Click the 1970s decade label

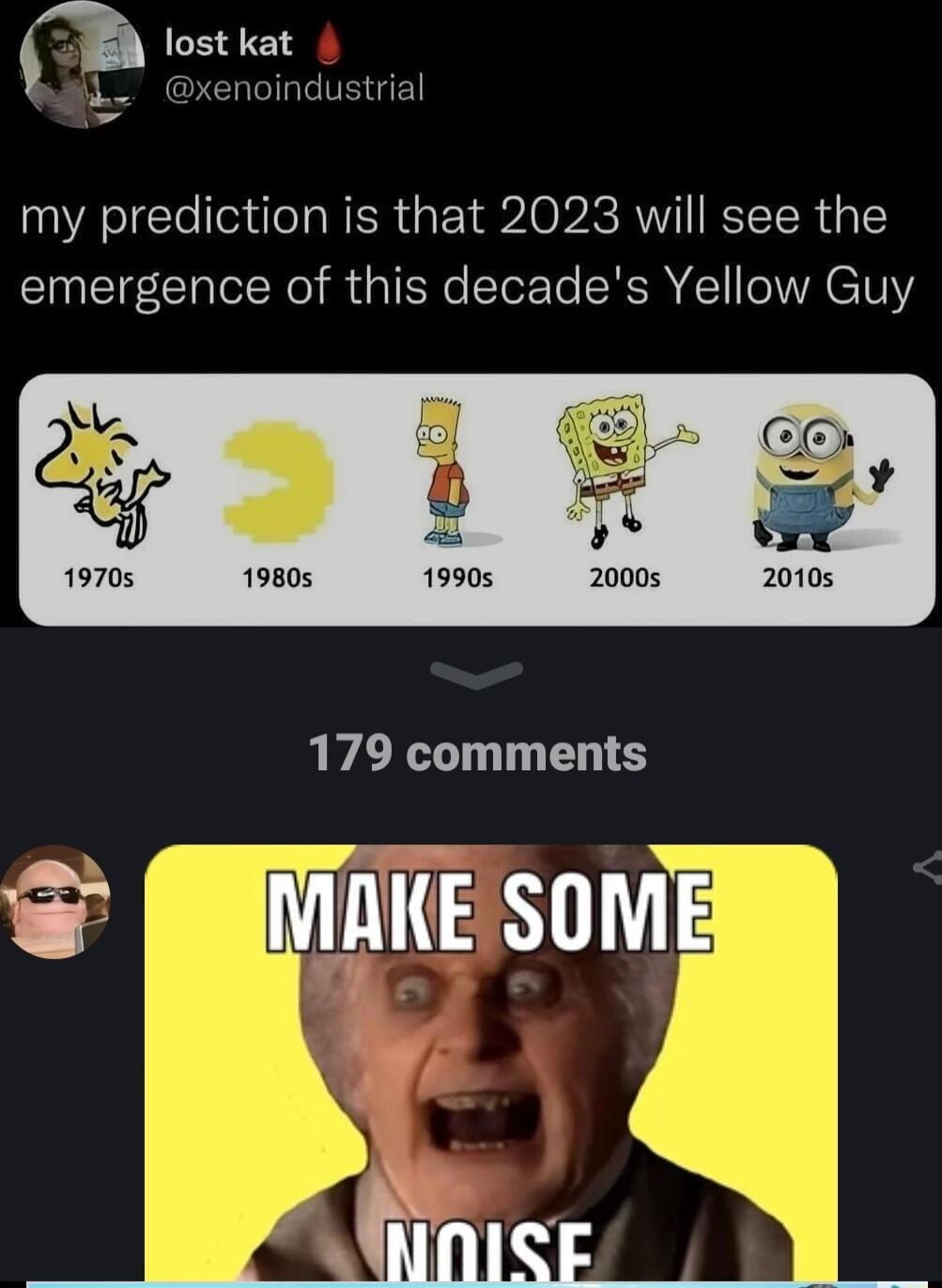[98, 580]
